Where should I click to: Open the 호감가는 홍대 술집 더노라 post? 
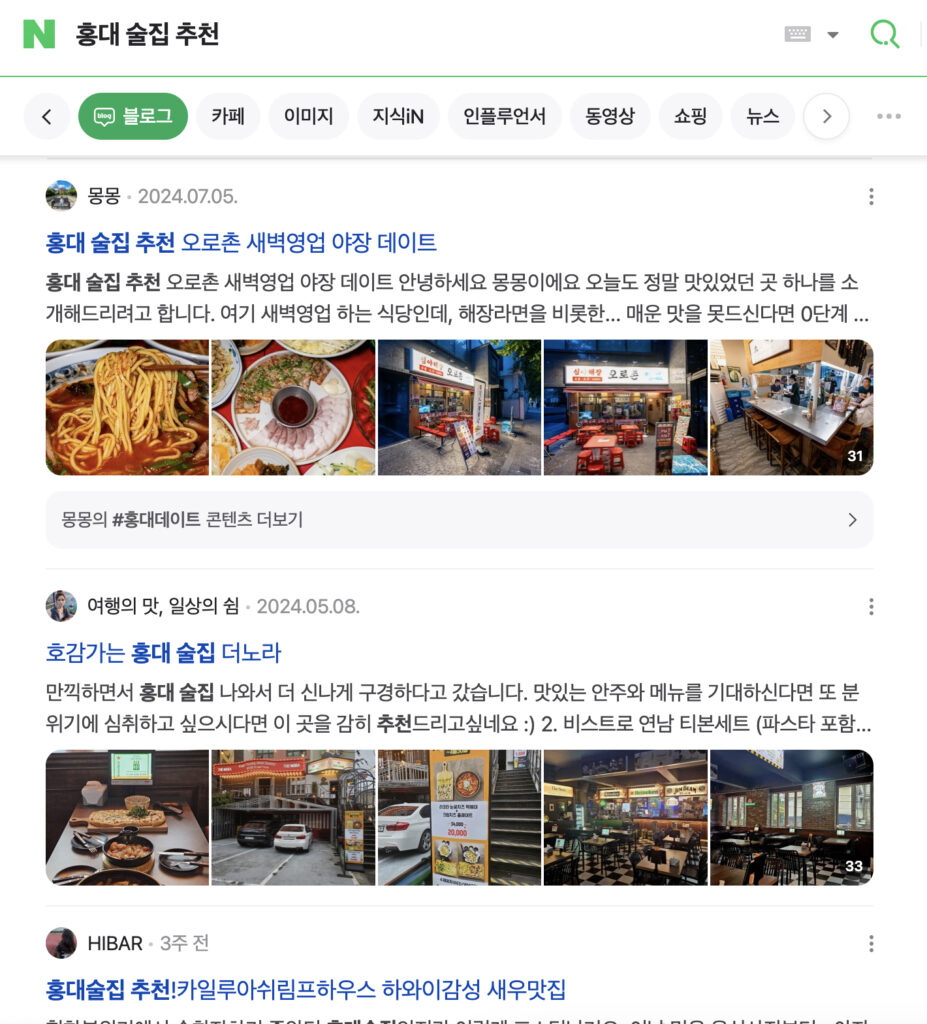163,653
